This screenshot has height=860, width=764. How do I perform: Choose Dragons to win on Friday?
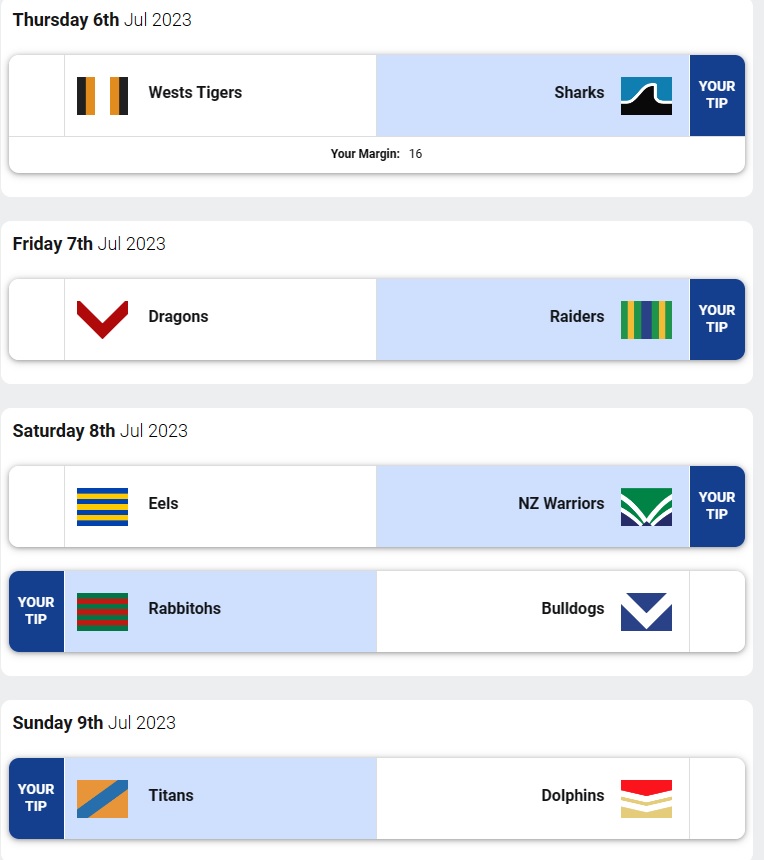tap(178, 318)
